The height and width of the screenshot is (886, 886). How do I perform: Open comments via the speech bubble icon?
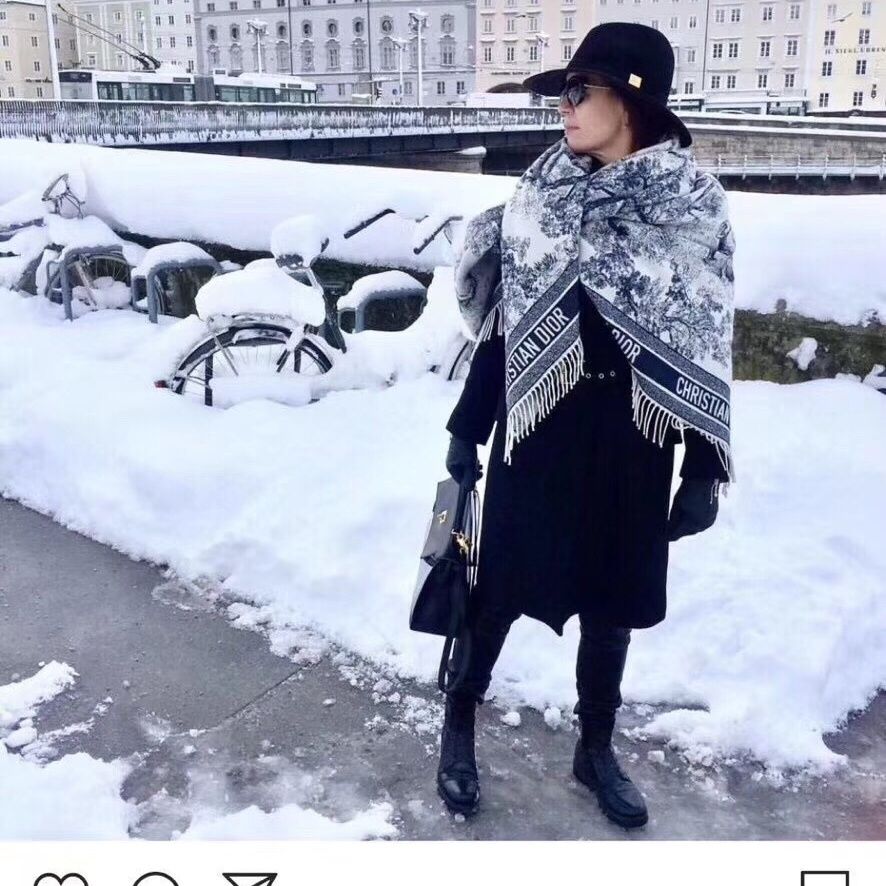(156, 880)
